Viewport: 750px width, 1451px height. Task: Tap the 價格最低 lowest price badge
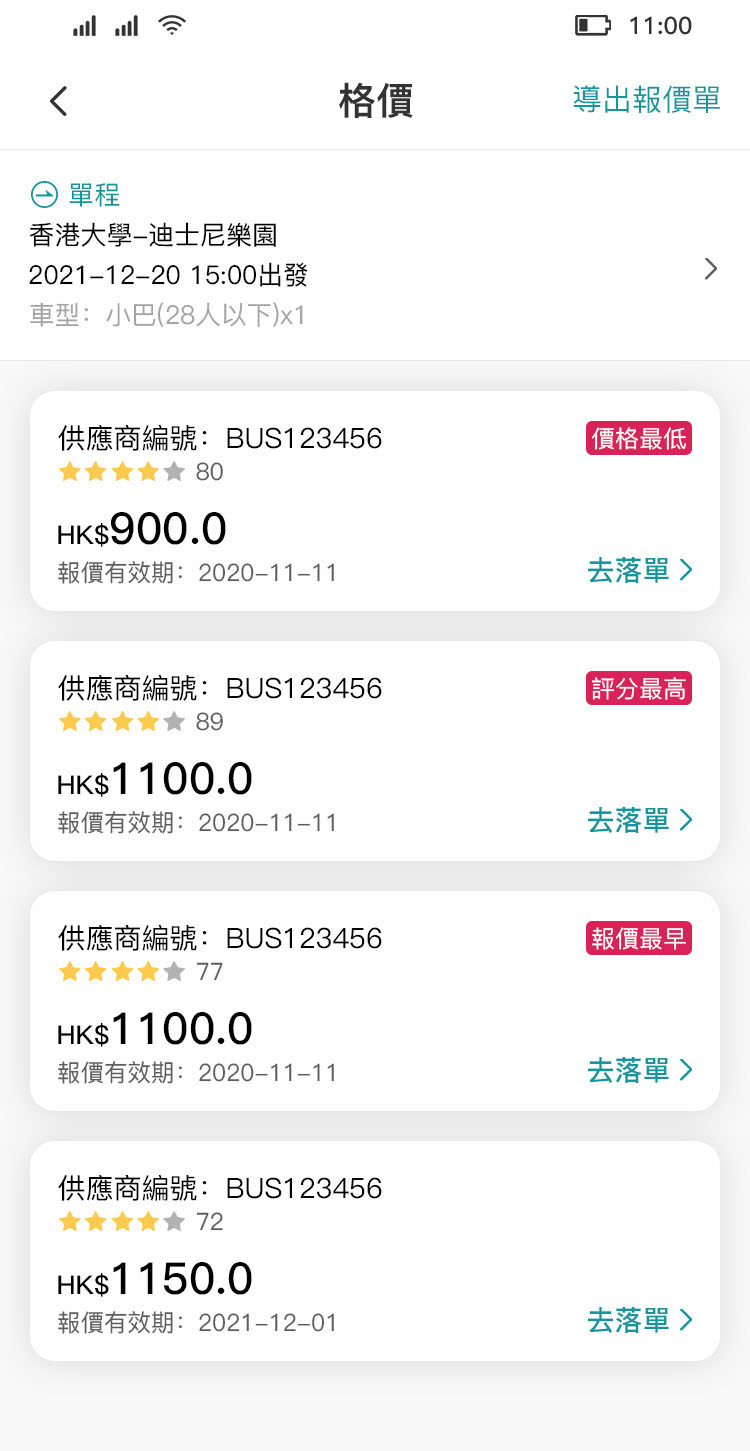(638, 437)
